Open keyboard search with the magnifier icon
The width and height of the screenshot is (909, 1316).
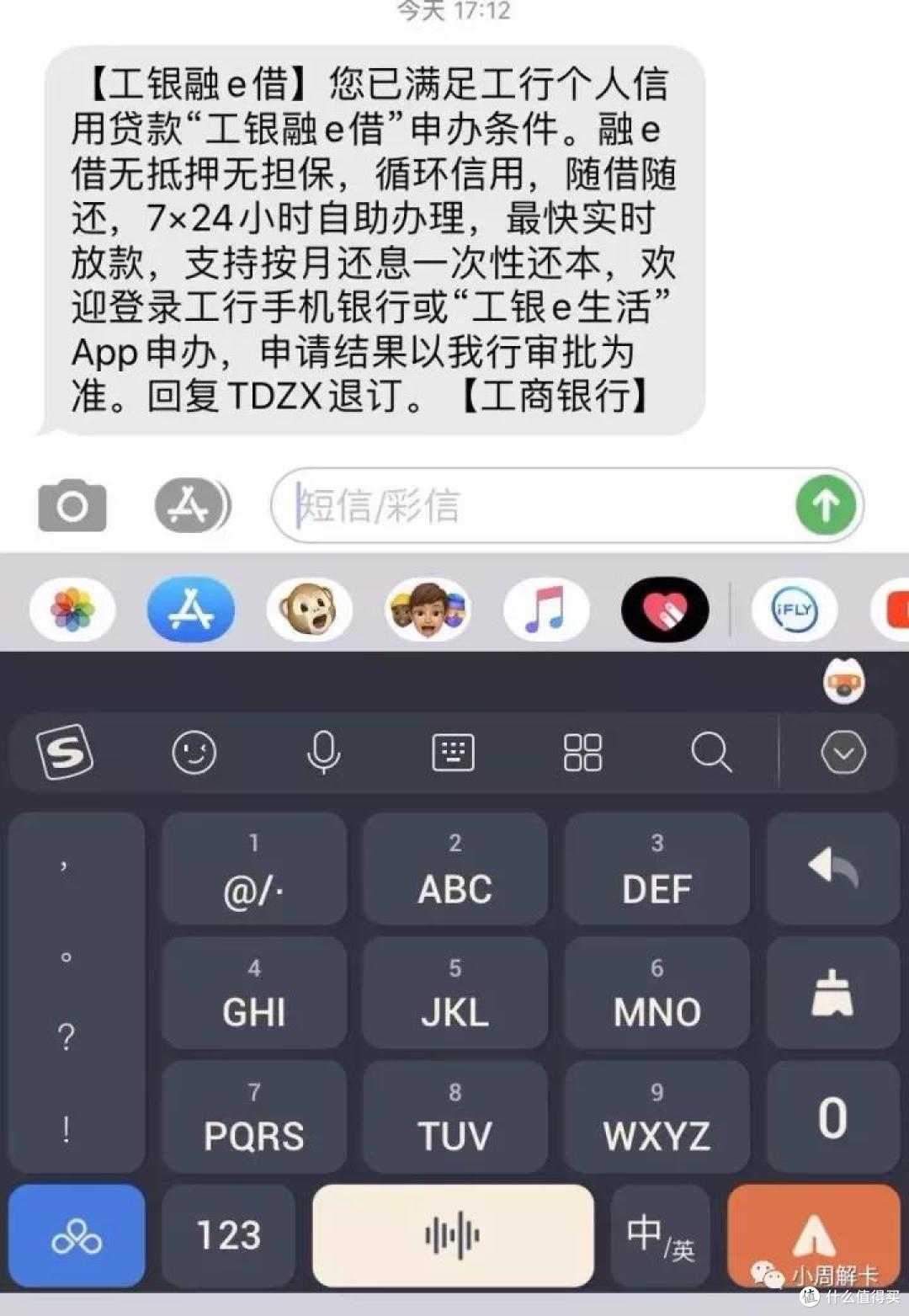(x=712, y=752)
